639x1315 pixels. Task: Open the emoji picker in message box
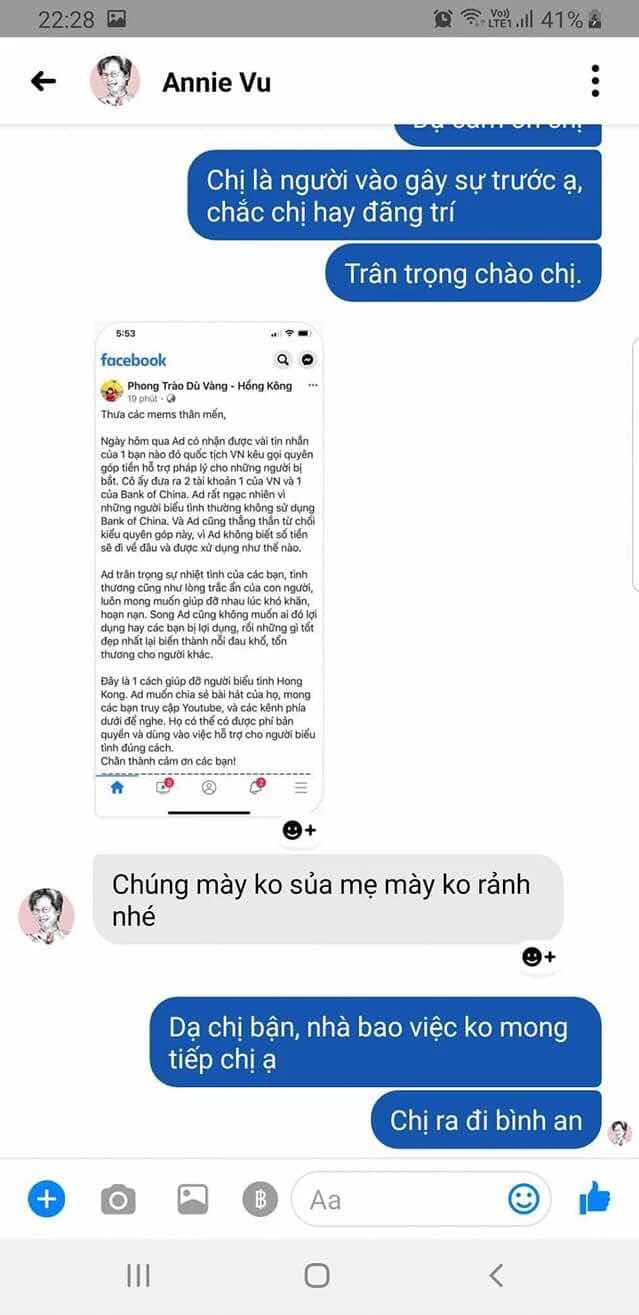pos(523,1198)
